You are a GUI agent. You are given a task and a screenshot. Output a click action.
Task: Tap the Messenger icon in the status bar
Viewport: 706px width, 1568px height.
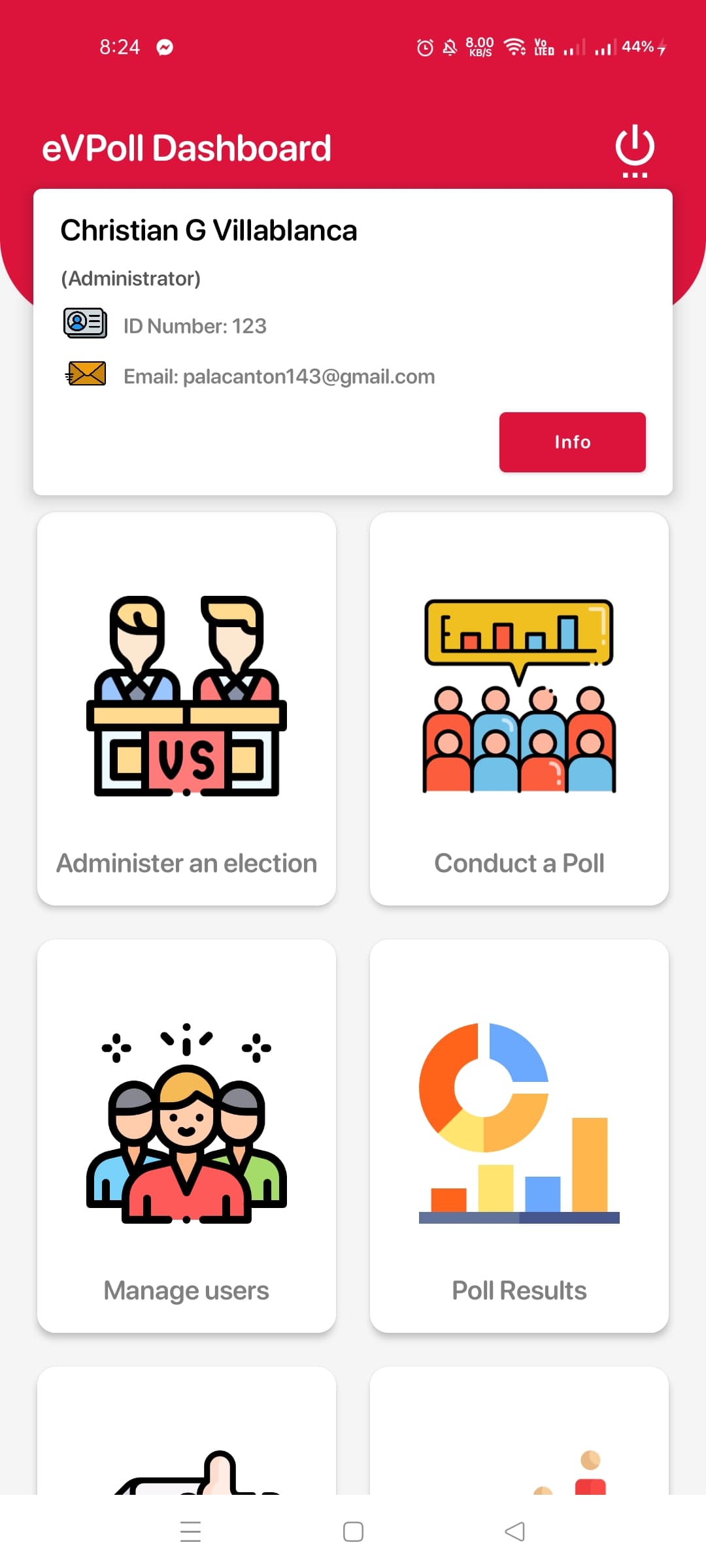[165, 46]
